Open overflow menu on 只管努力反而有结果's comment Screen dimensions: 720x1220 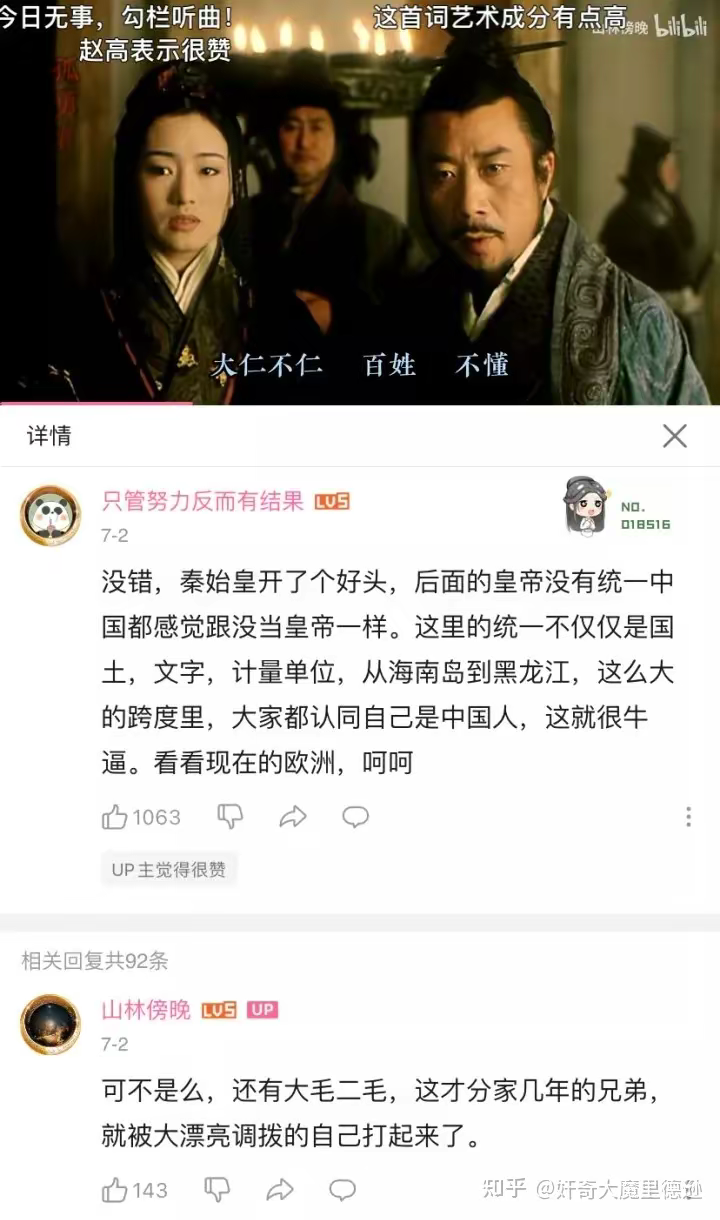(x=688, y=817)
